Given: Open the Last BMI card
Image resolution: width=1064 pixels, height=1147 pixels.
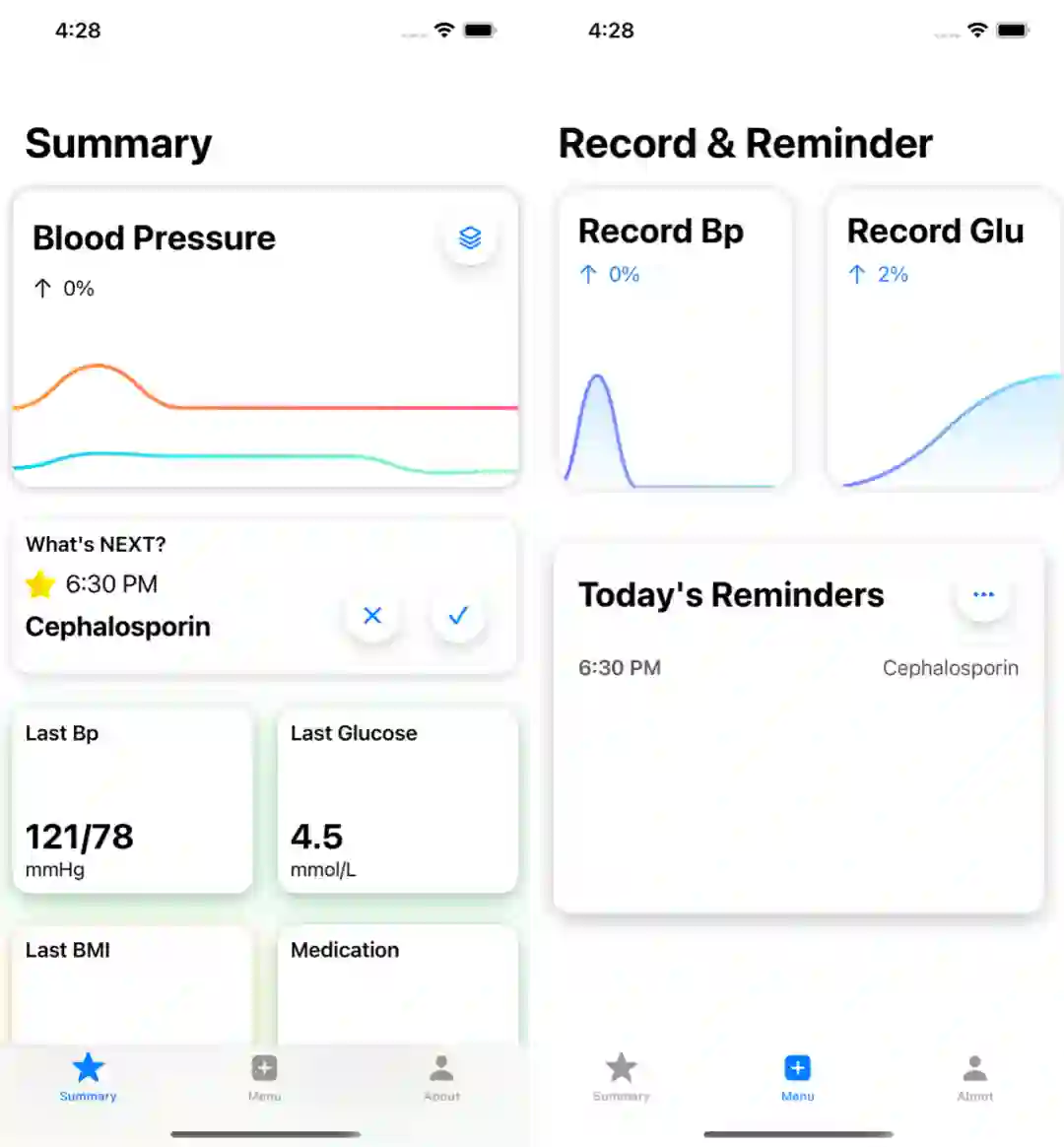Looking at the screenshot, I should click(x=132, y=985).
